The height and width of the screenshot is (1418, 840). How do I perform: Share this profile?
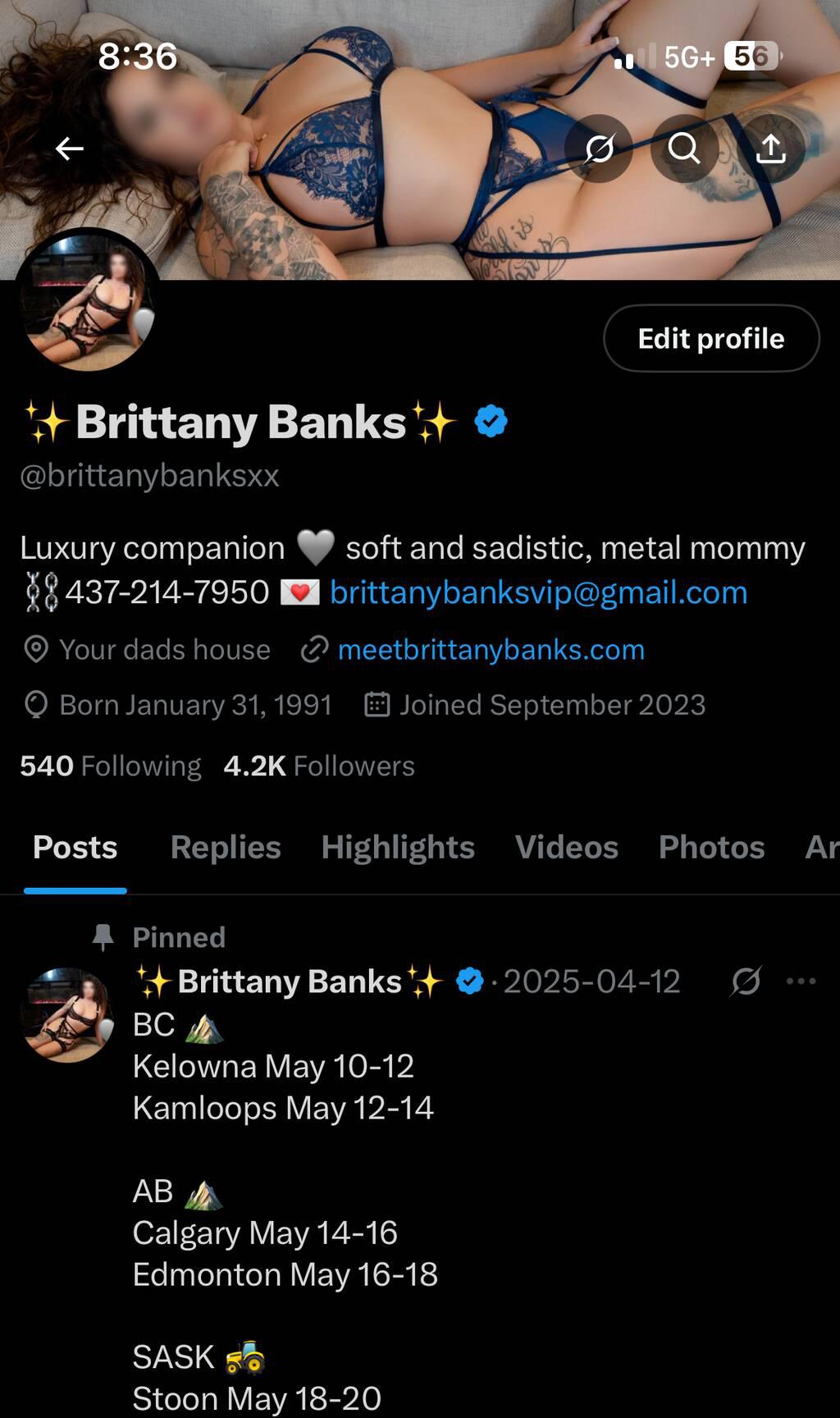tap(770, 149)
